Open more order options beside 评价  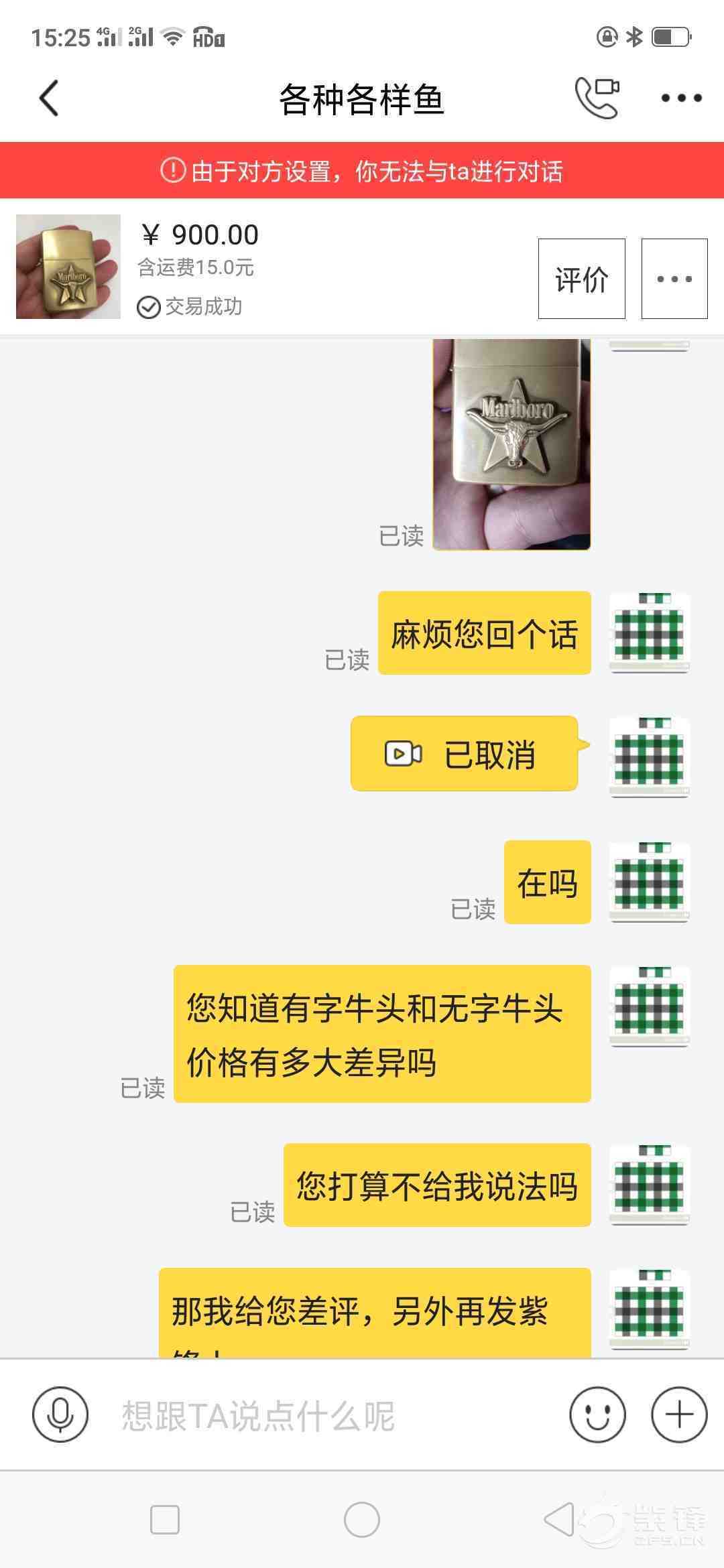pos(674,279)
